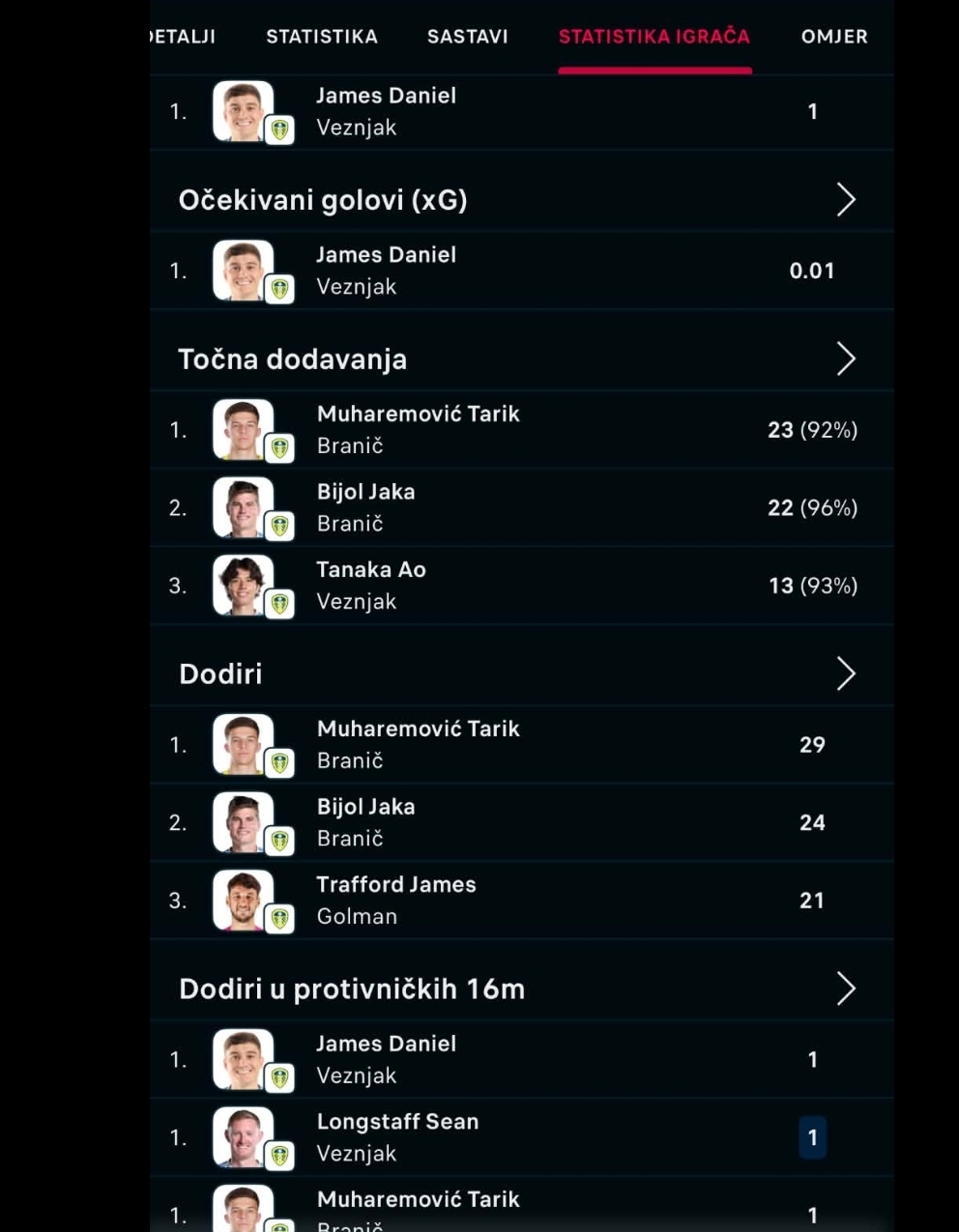The height and width of the screenshot is (1232, 959).
Task: Select the Omjer tab
Action: coord(834,37)
